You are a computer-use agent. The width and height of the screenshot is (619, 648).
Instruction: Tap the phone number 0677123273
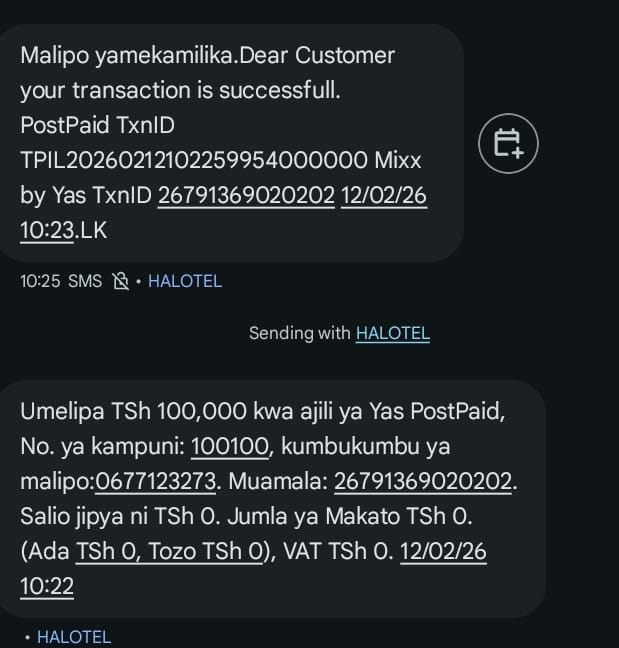[x=156, y=481]
